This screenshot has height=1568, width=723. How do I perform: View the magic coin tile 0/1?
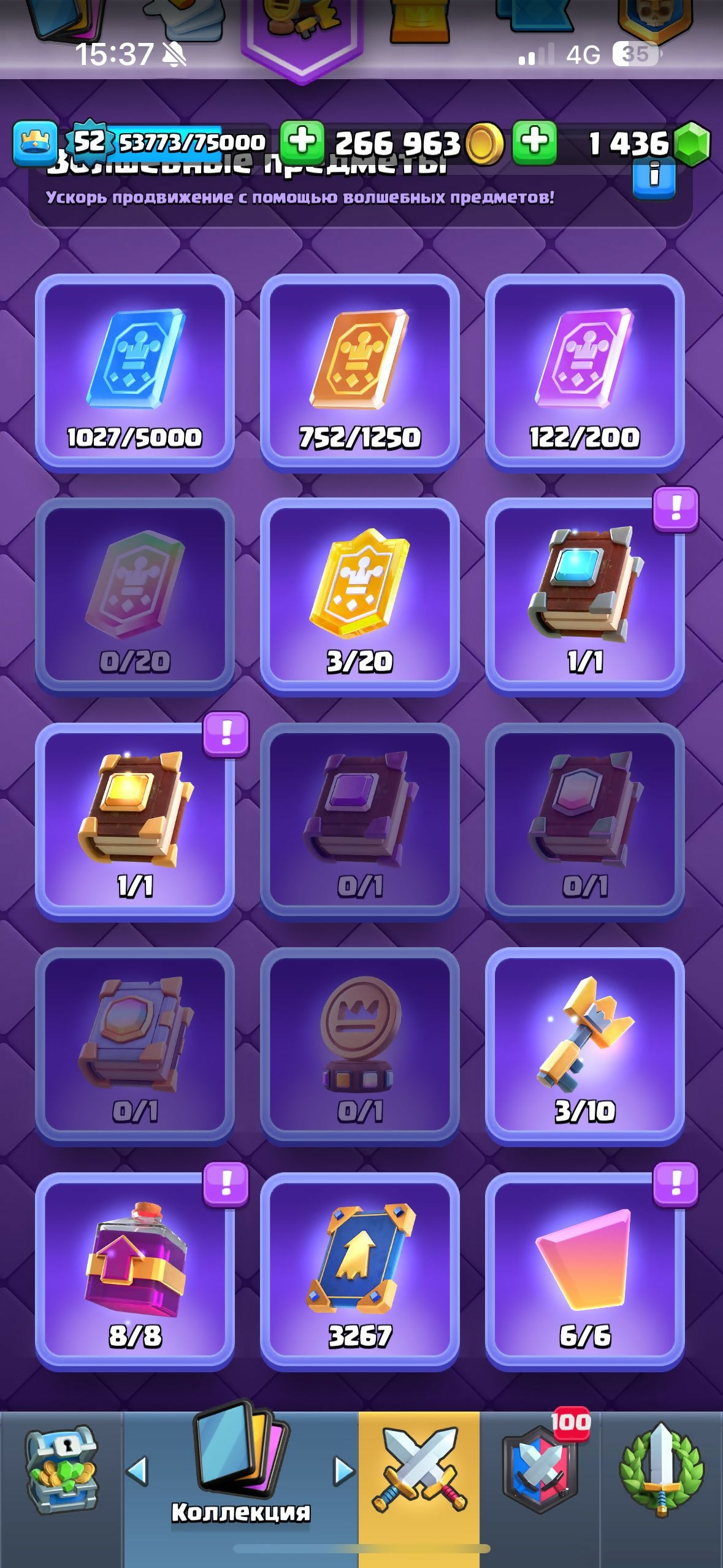click(x=360, y=1045)
